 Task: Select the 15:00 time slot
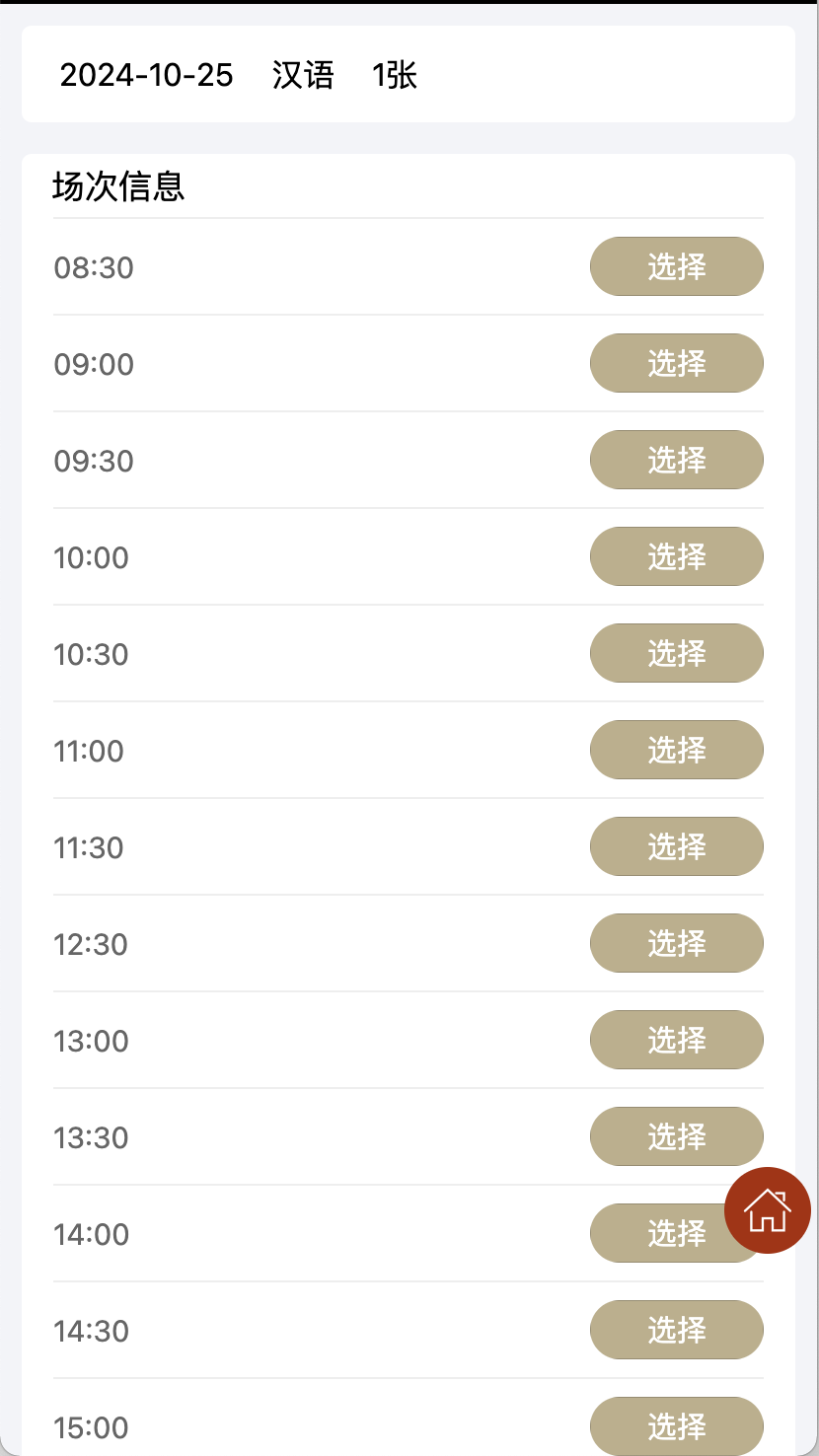coord(676,1426)
